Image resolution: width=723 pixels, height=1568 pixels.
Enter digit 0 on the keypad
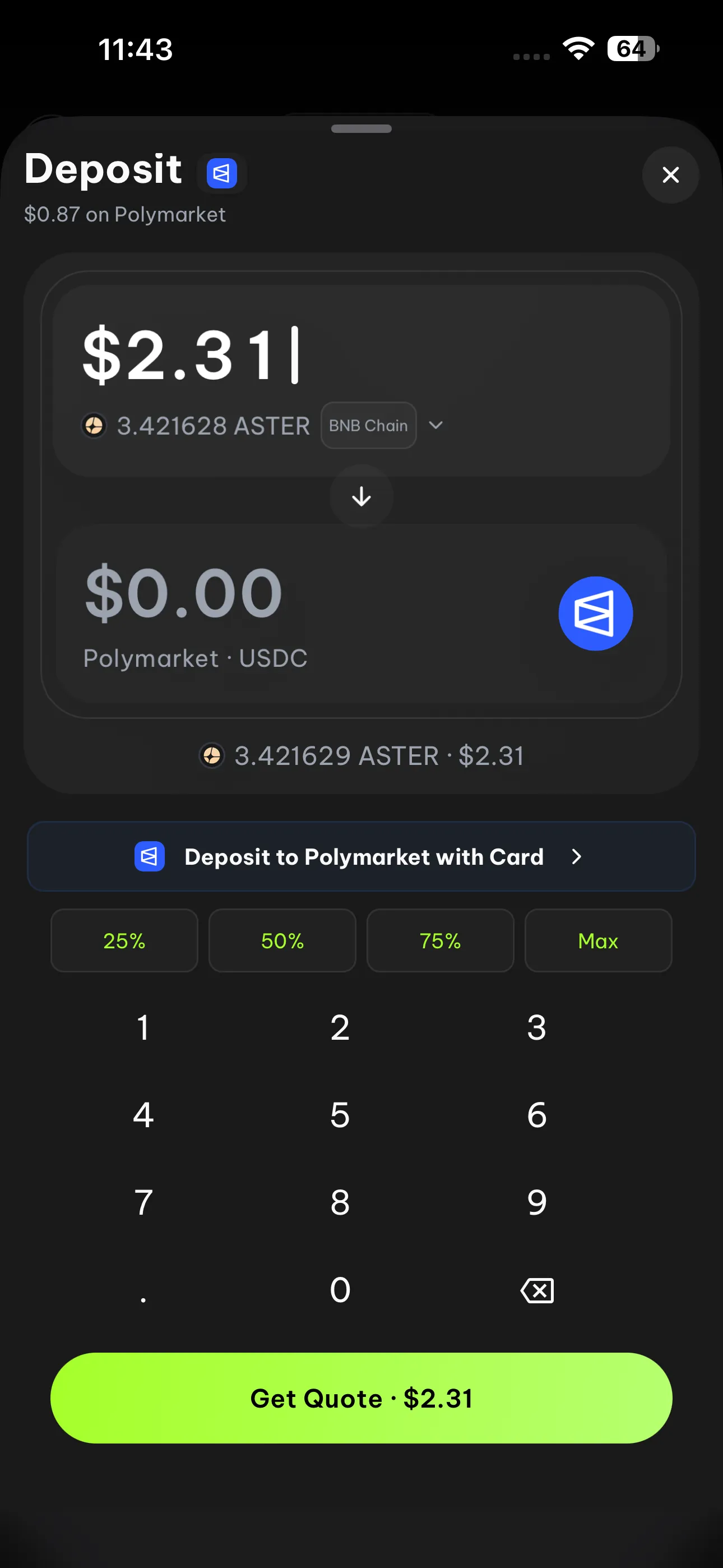click(340, 1290)
